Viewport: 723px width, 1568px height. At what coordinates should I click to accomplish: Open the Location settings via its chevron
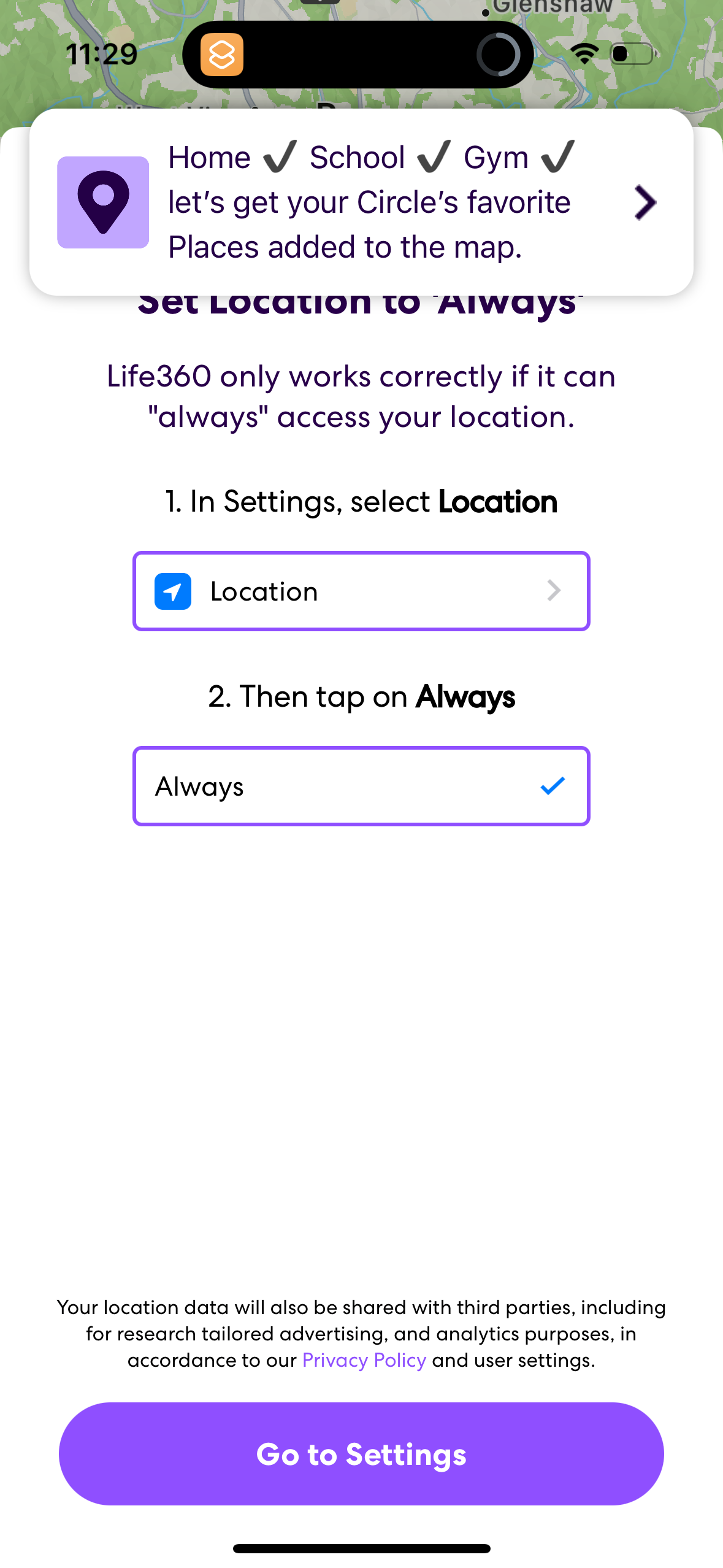pos(554,591)
